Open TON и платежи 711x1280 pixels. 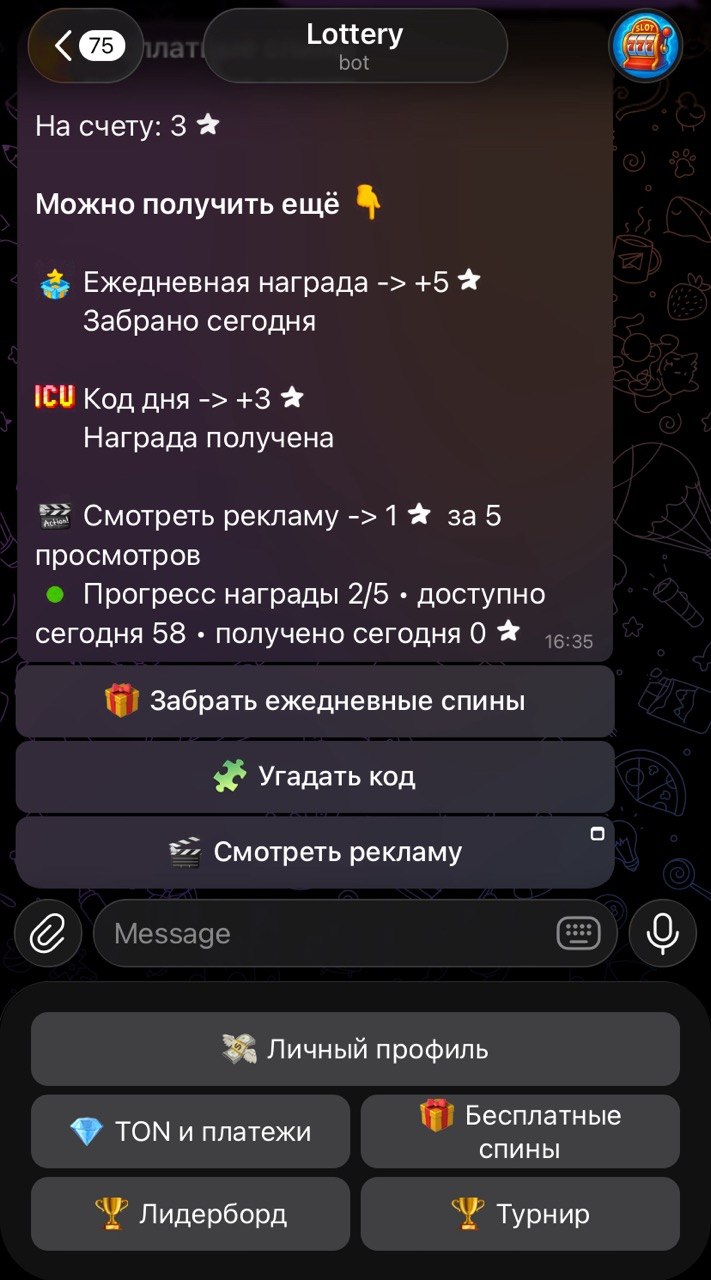point(190,1131)
